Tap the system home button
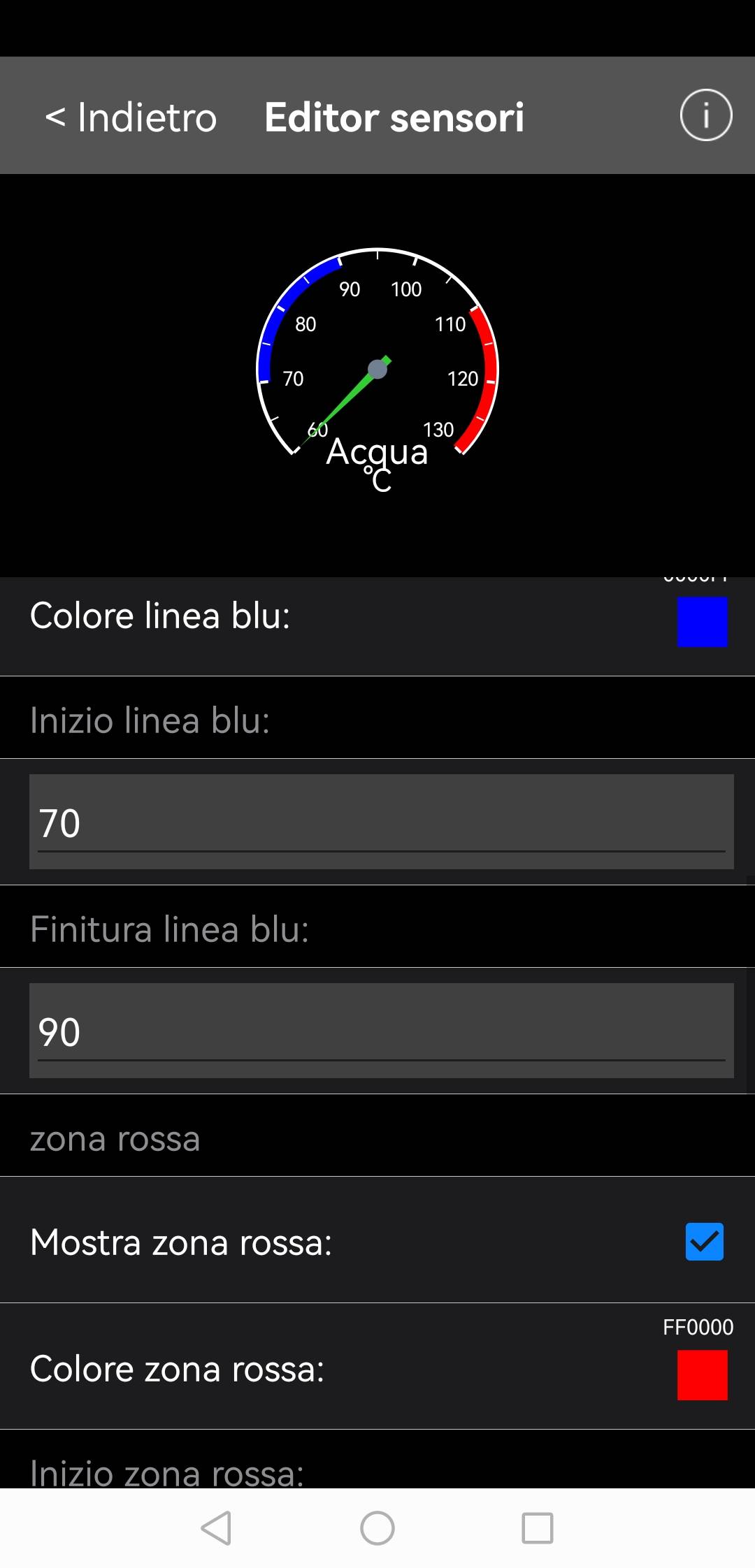755x1568 pixels. 377,1528
